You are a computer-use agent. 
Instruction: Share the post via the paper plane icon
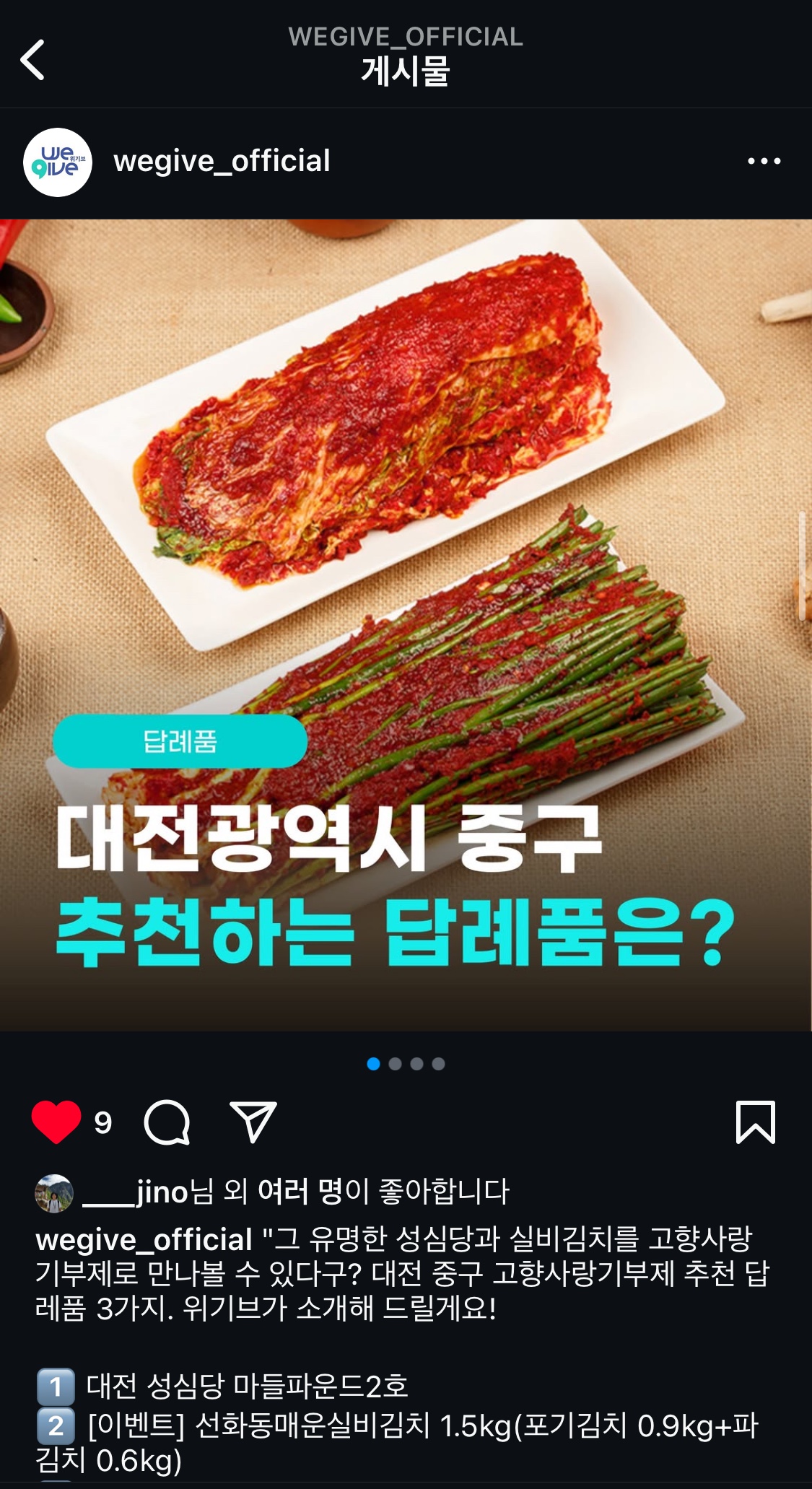pos(253,1122)
